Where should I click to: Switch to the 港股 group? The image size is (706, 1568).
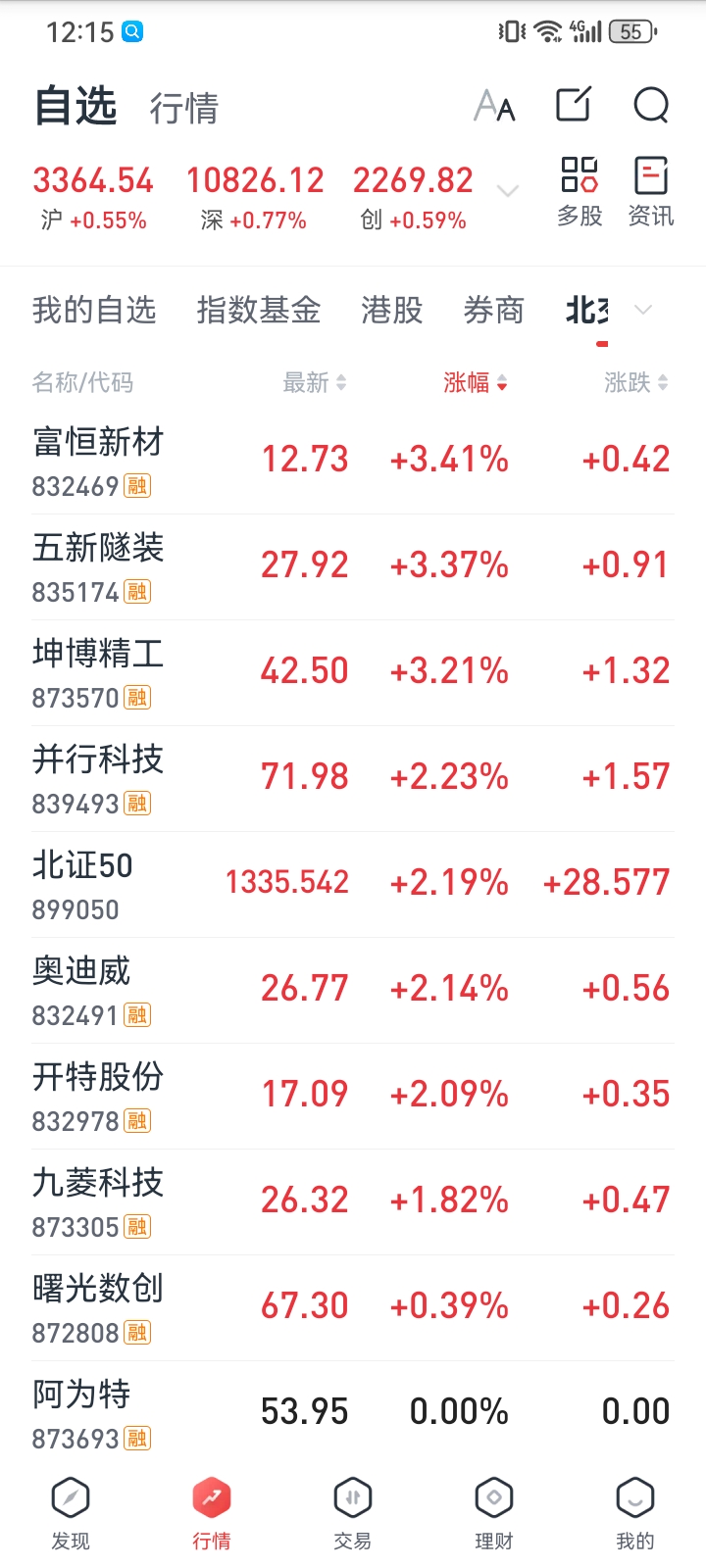(x=392, y=311)
